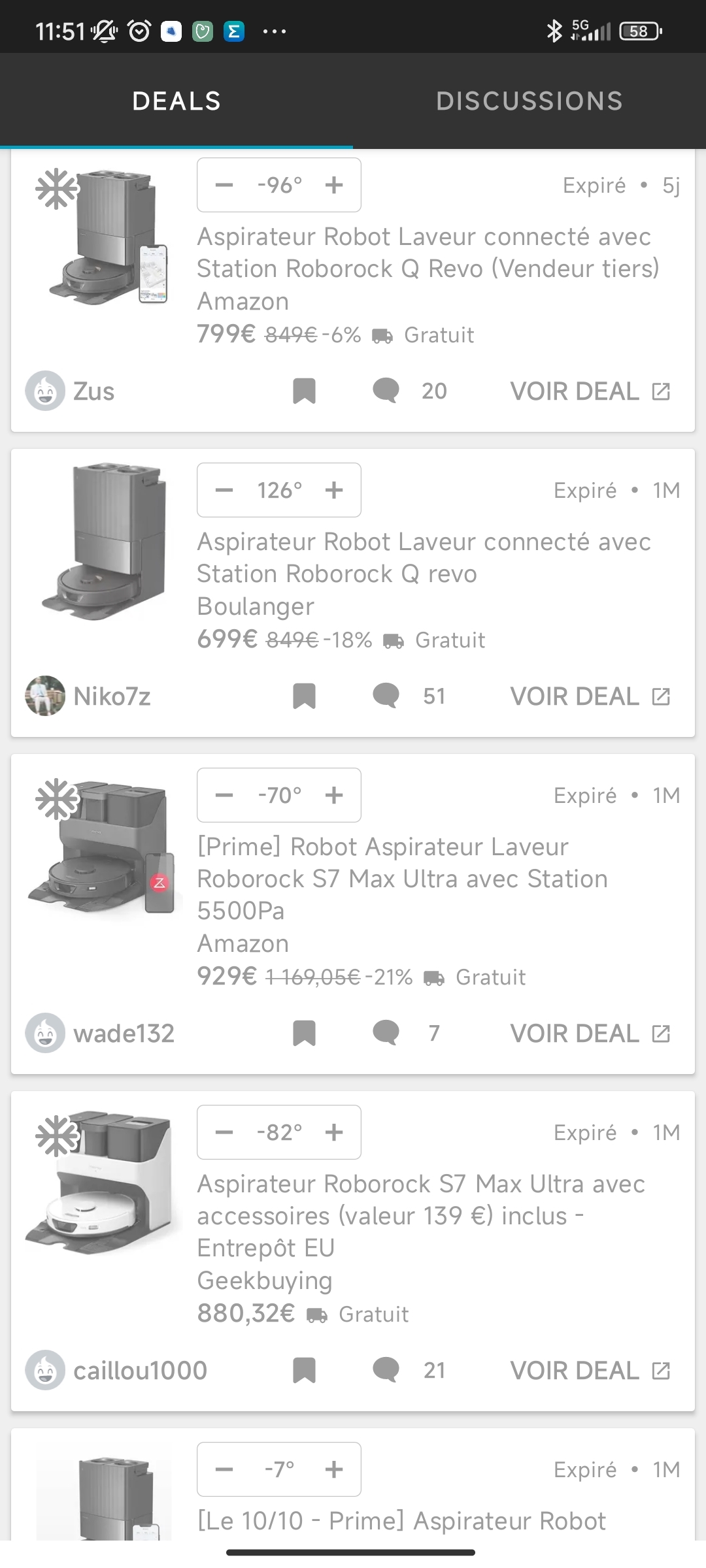Switch to the Discussions tab
The width and height of the screenshot is (706, 1568).
click(x=529, y=101)
